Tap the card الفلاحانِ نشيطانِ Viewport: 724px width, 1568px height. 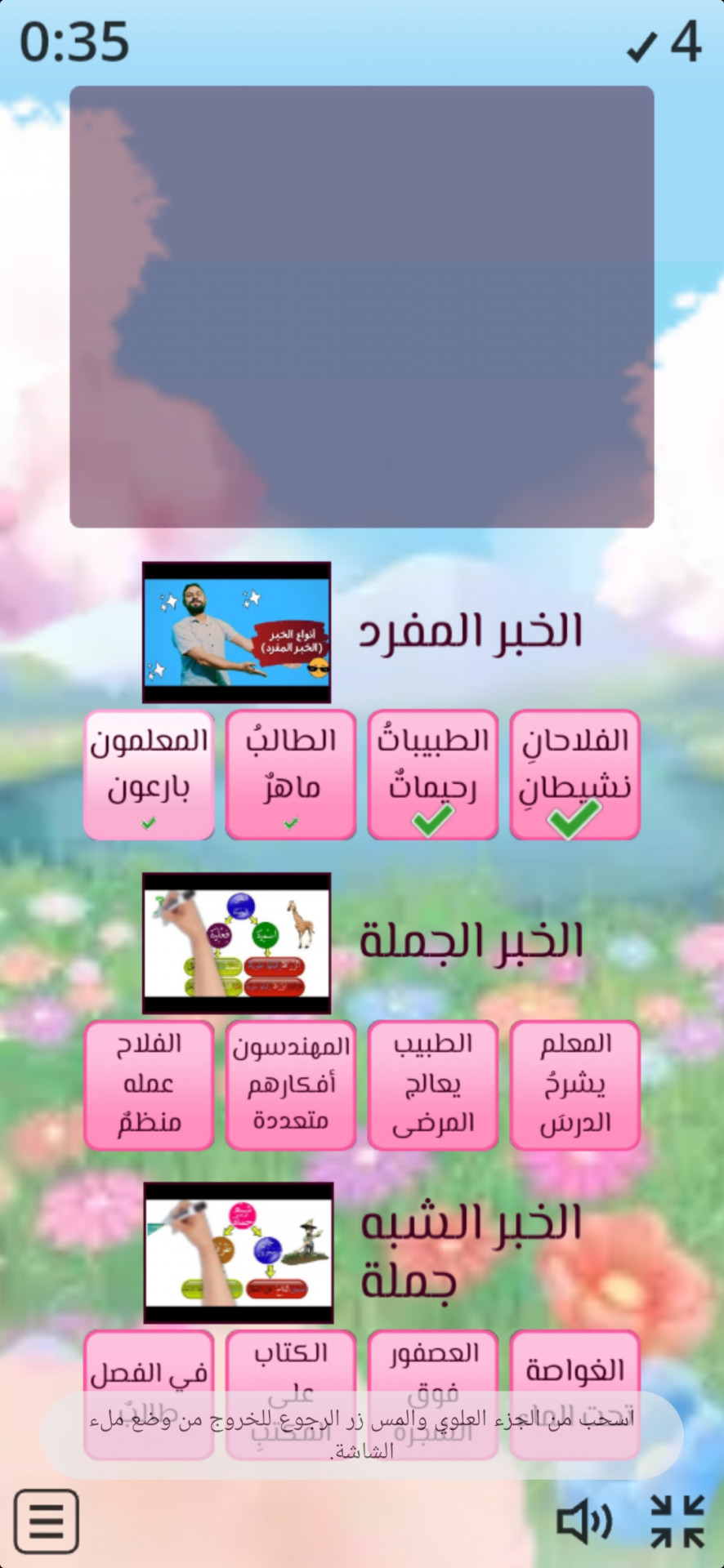click(x=574, y=773)
